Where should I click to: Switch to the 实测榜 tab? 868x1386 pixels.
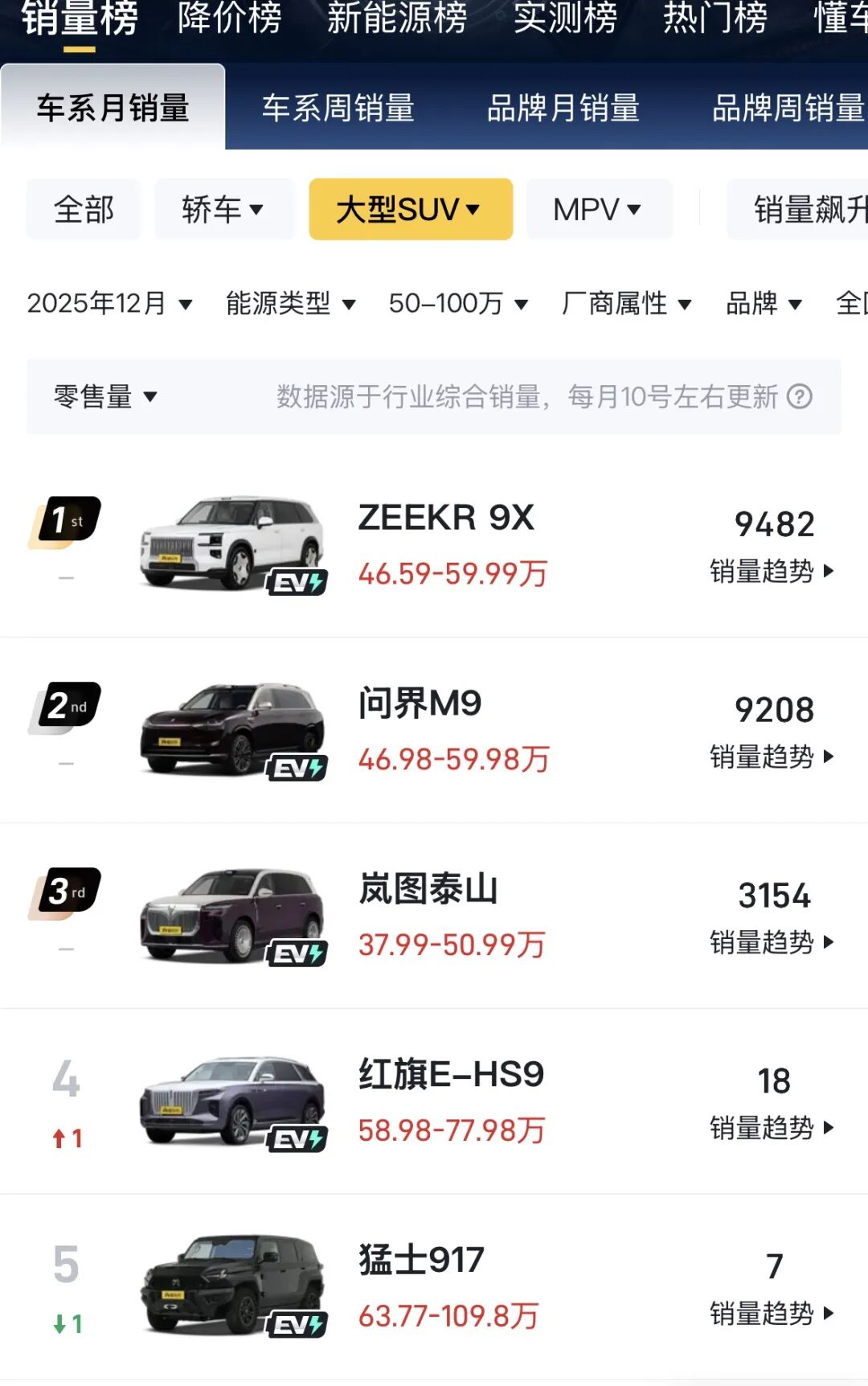tap(565, 18)
